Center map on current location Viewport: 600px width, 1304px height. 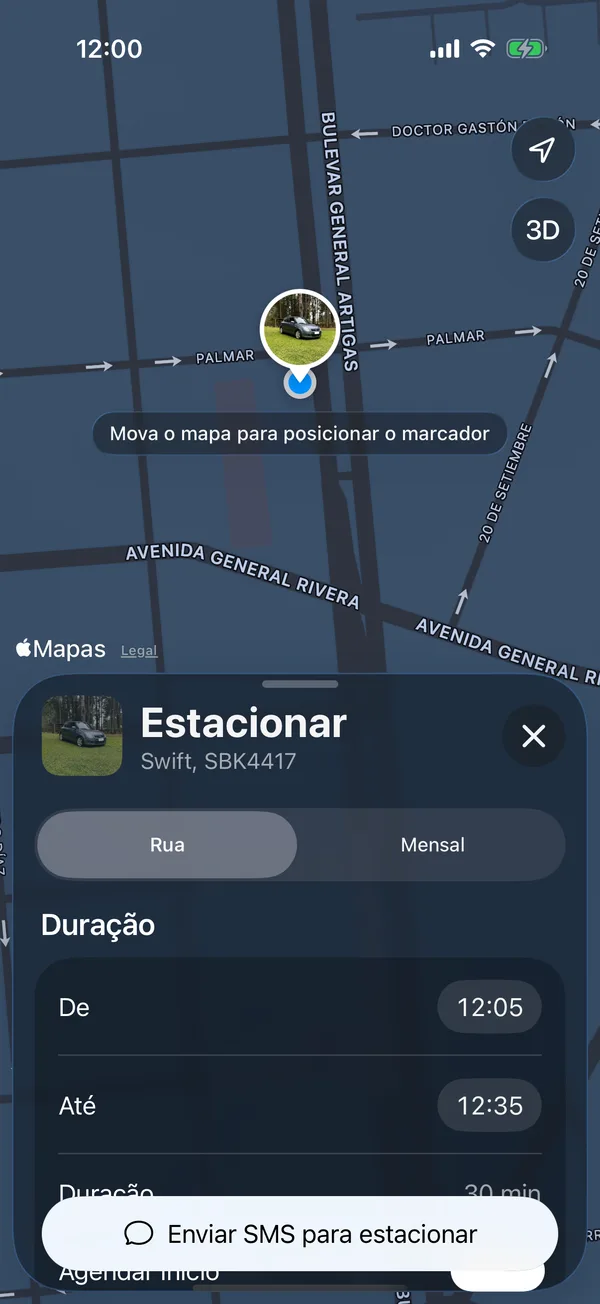[x=542, y=151]
